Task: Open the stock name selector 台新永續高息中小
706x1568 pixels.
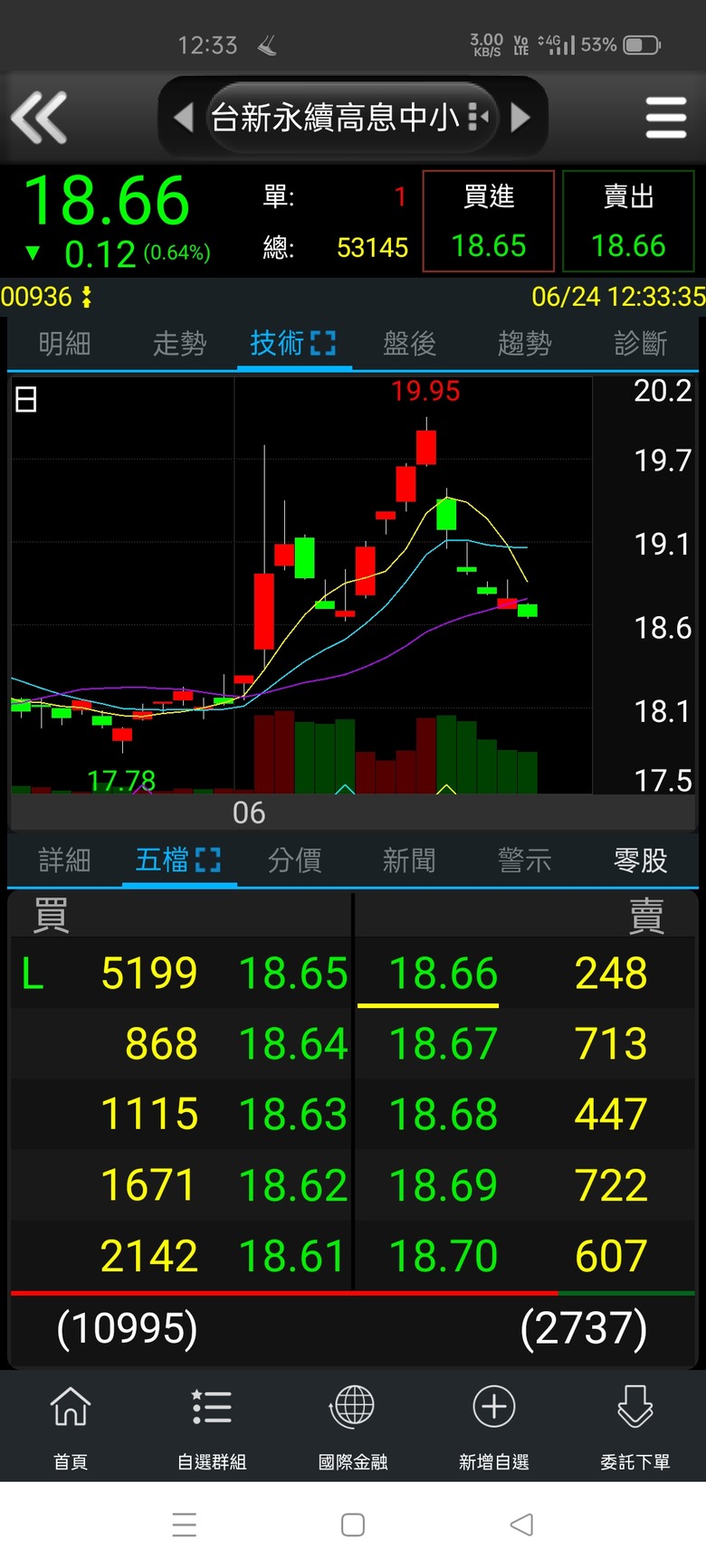Action: coord(348,117)
